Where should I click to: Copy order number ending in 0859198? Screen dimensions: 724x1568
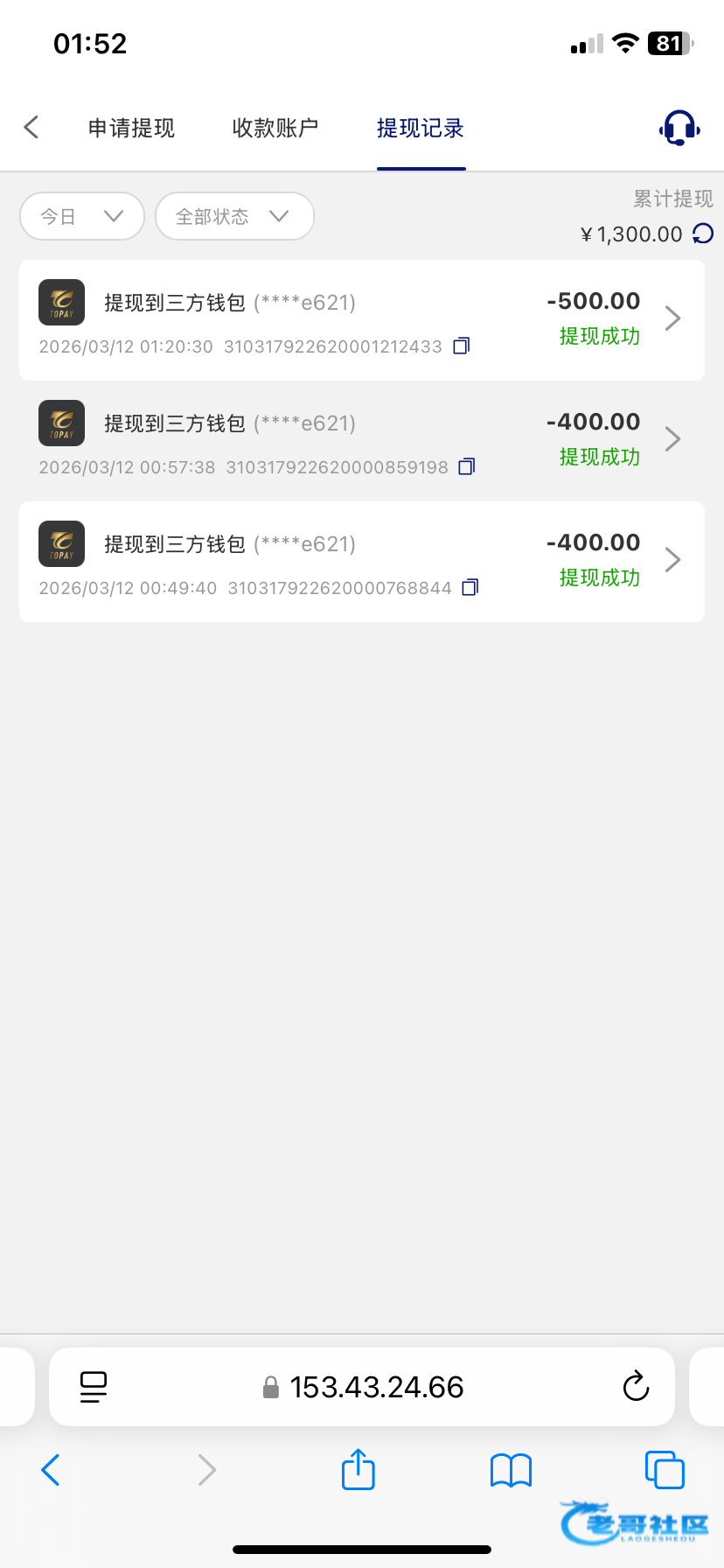tap(468, 467)
